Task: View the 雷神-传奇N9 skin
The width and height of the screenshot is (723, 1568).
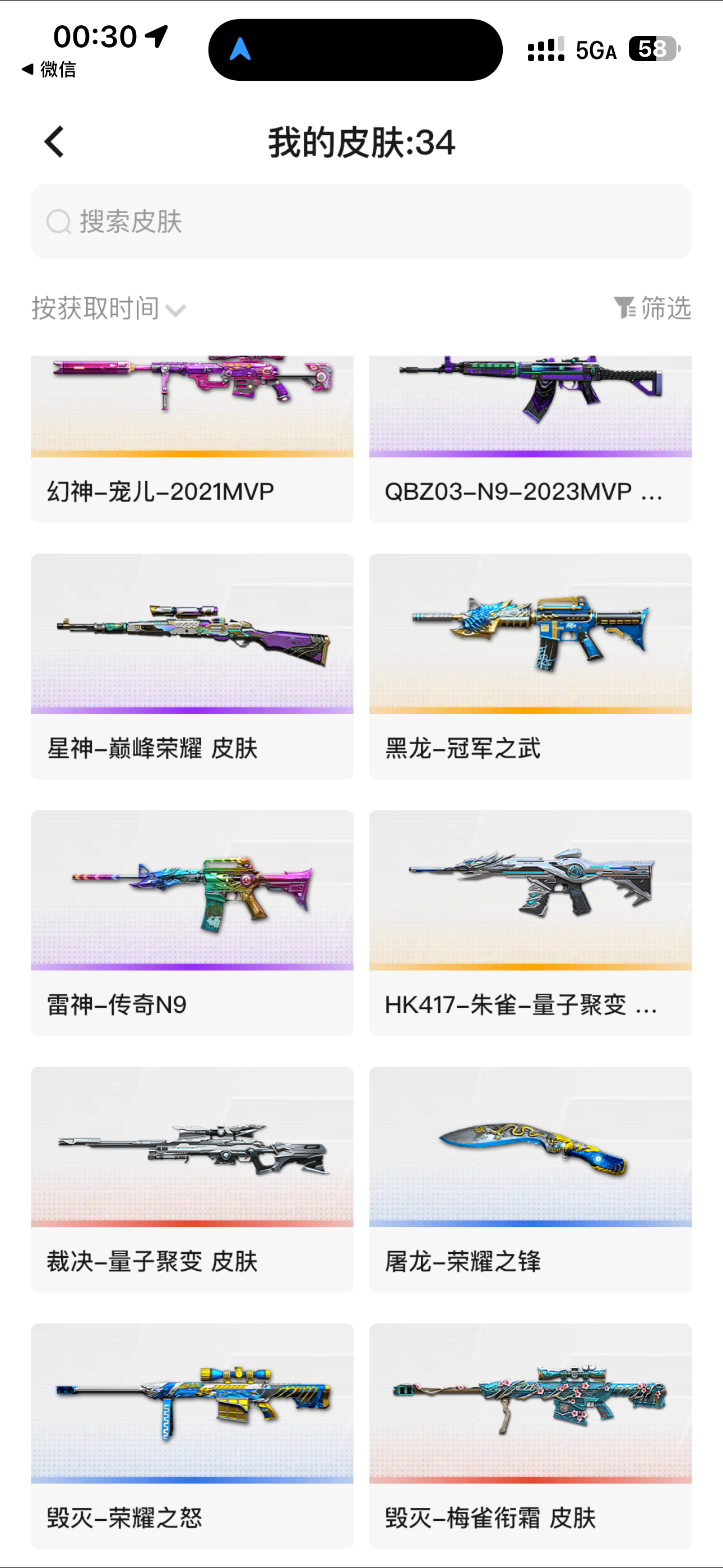Action: pos(192,922)
